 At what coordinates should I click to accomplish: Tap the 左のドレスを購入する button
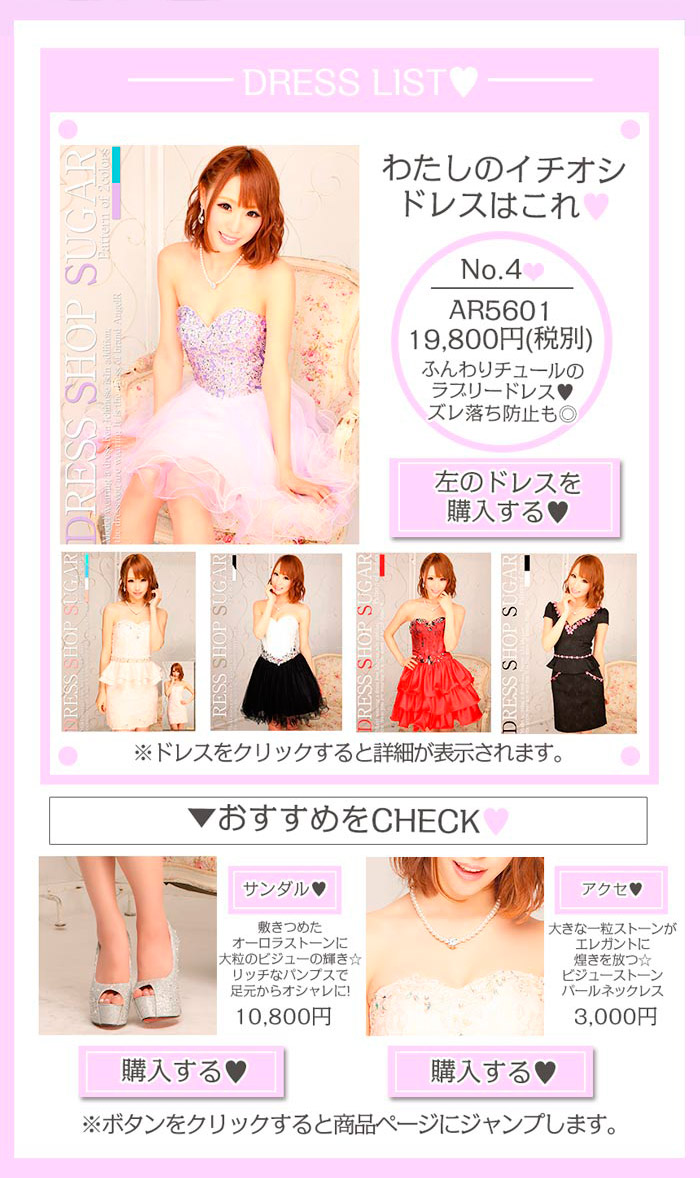pyautogui.click(x=505, y=498)
